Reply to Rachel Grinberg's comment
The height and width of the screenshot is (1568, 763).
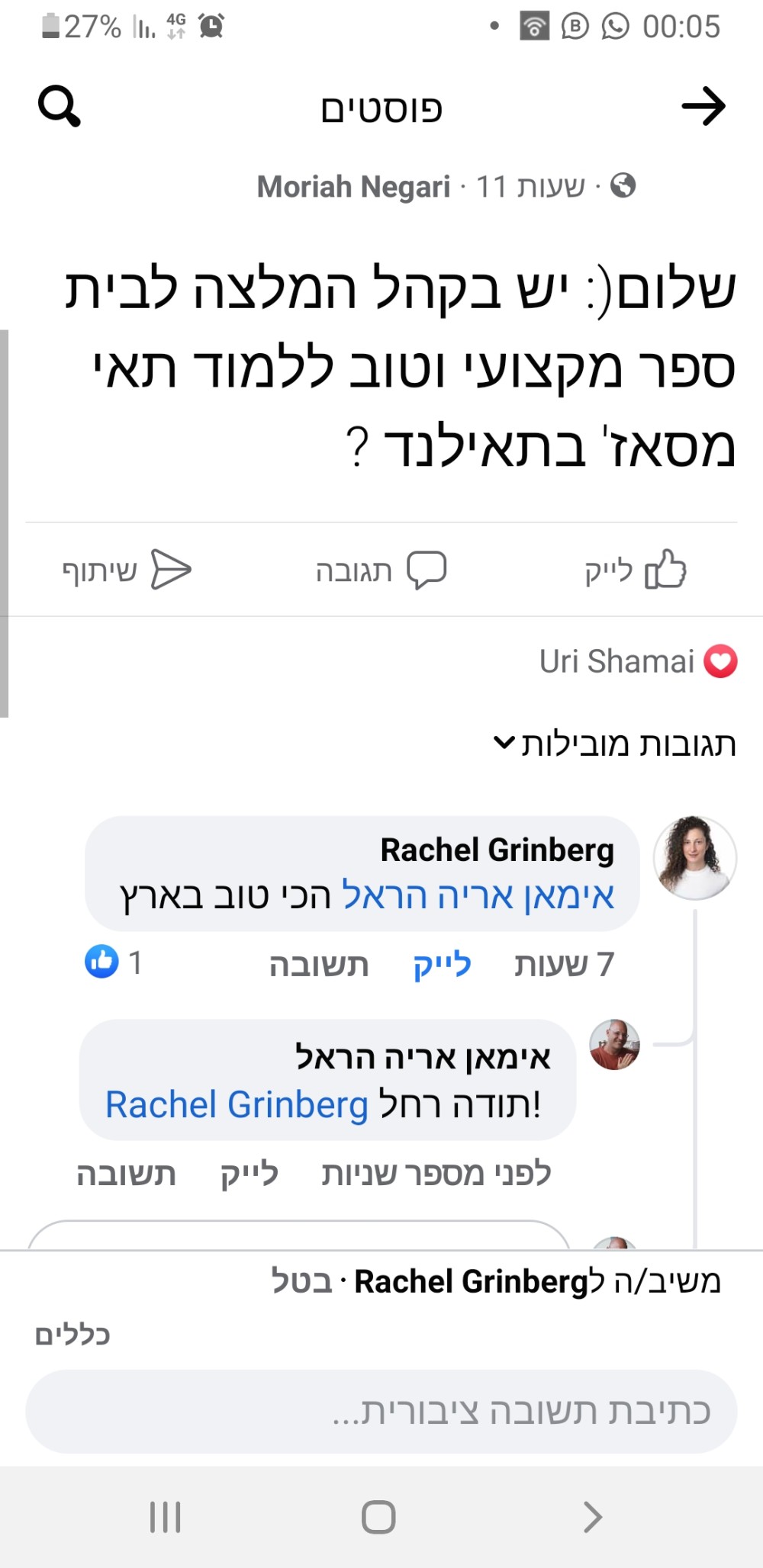click(319, 965)
